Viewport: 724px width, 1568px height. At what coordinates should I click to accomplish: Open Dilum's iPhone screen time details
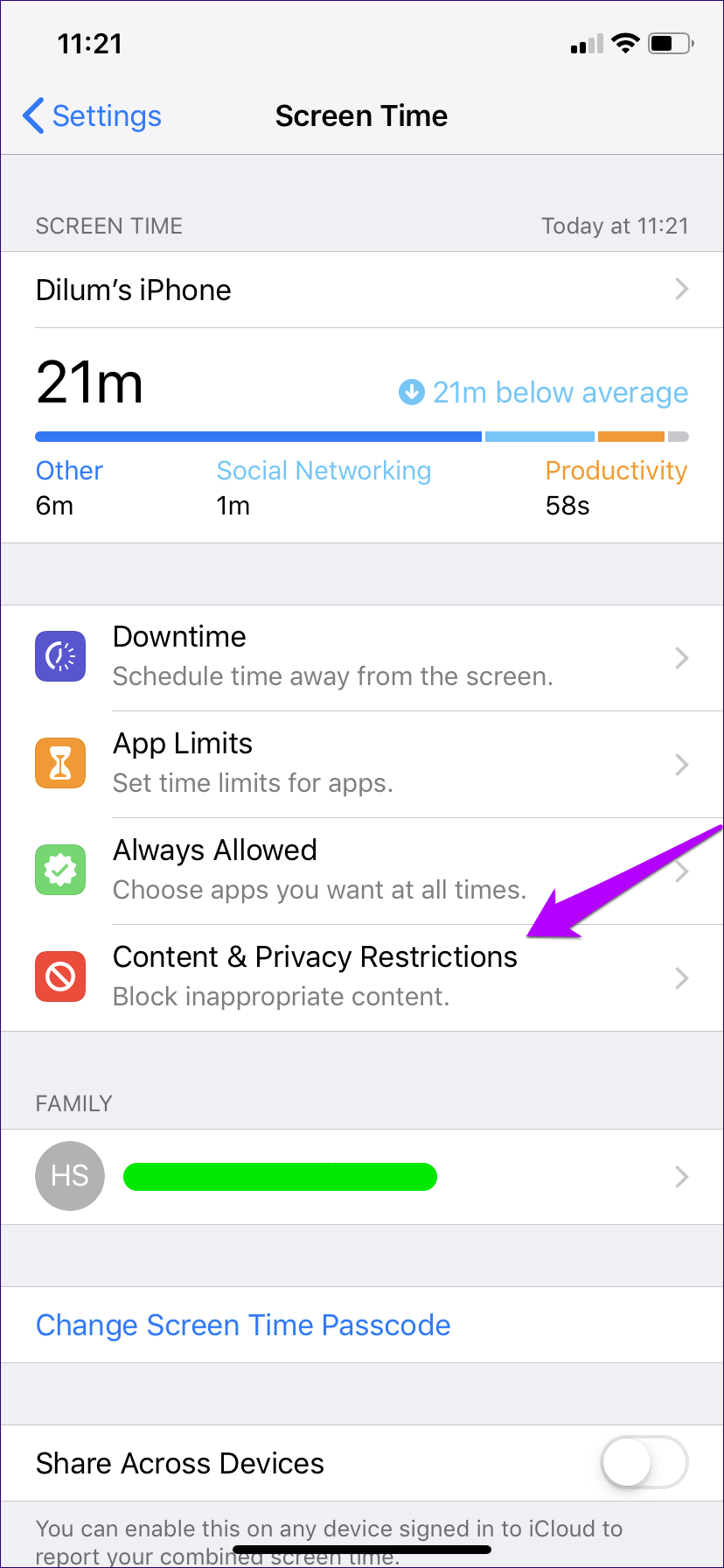(361, 290)
